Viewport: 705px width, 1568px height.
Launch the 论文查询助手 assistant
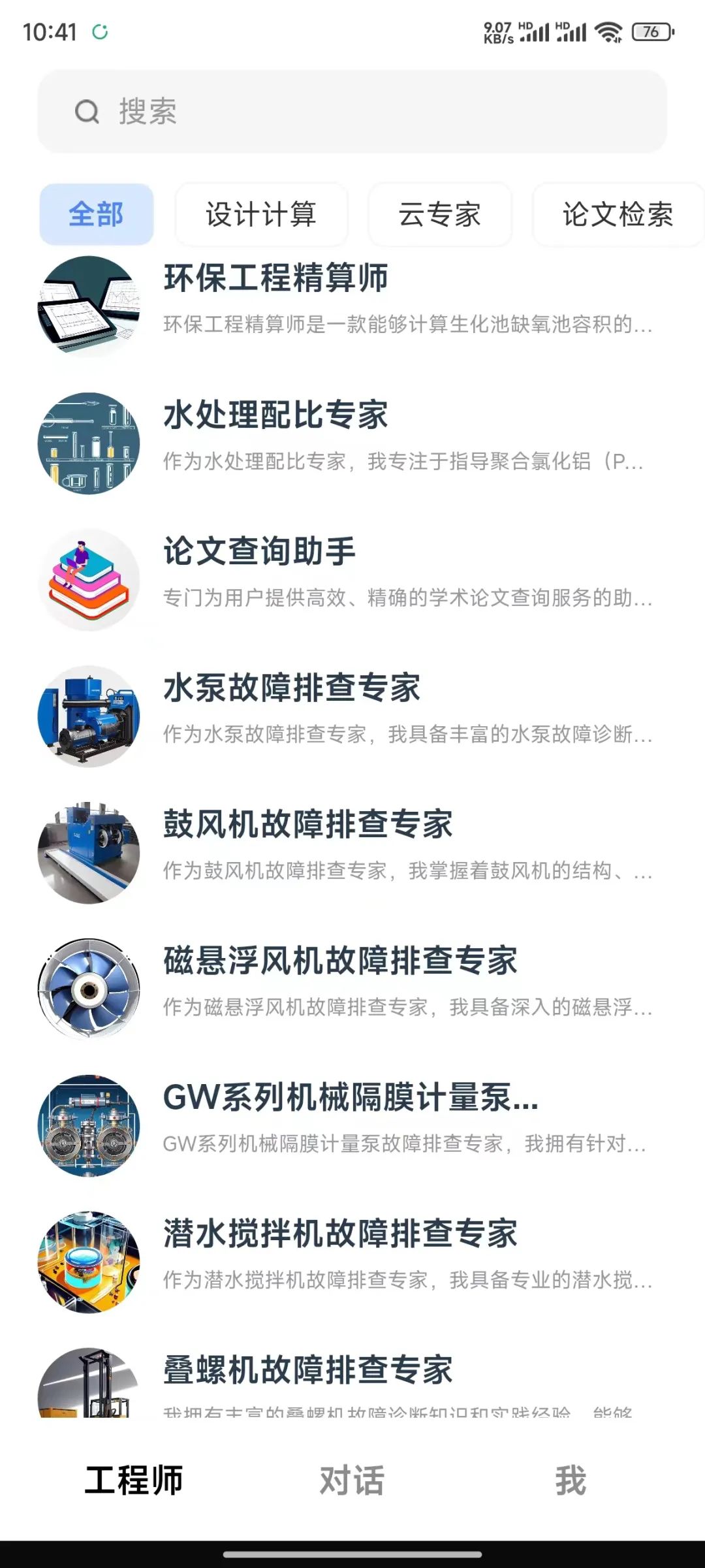352,574
